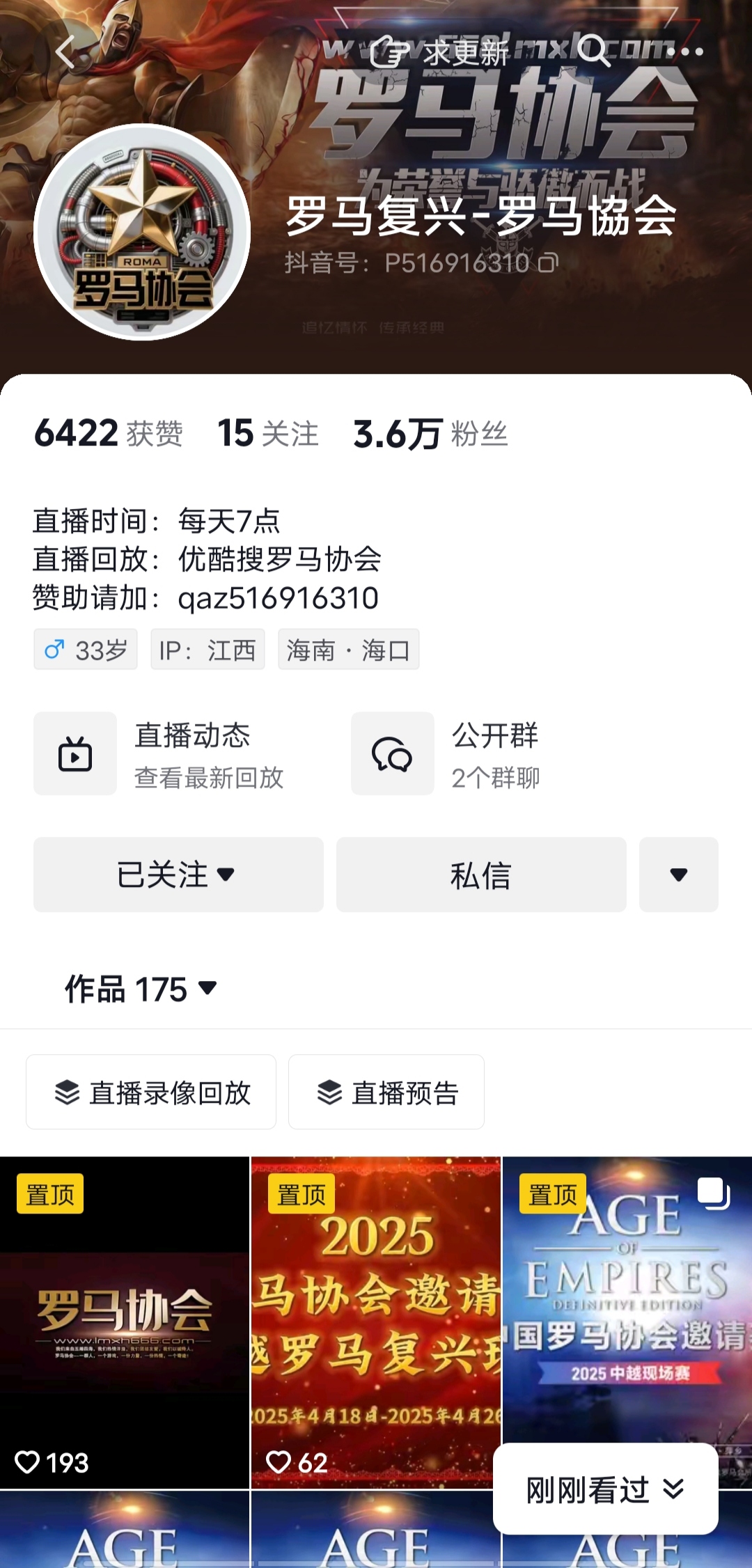Open search on this profile
The image size is (752, 1568).
coord(594,51)
